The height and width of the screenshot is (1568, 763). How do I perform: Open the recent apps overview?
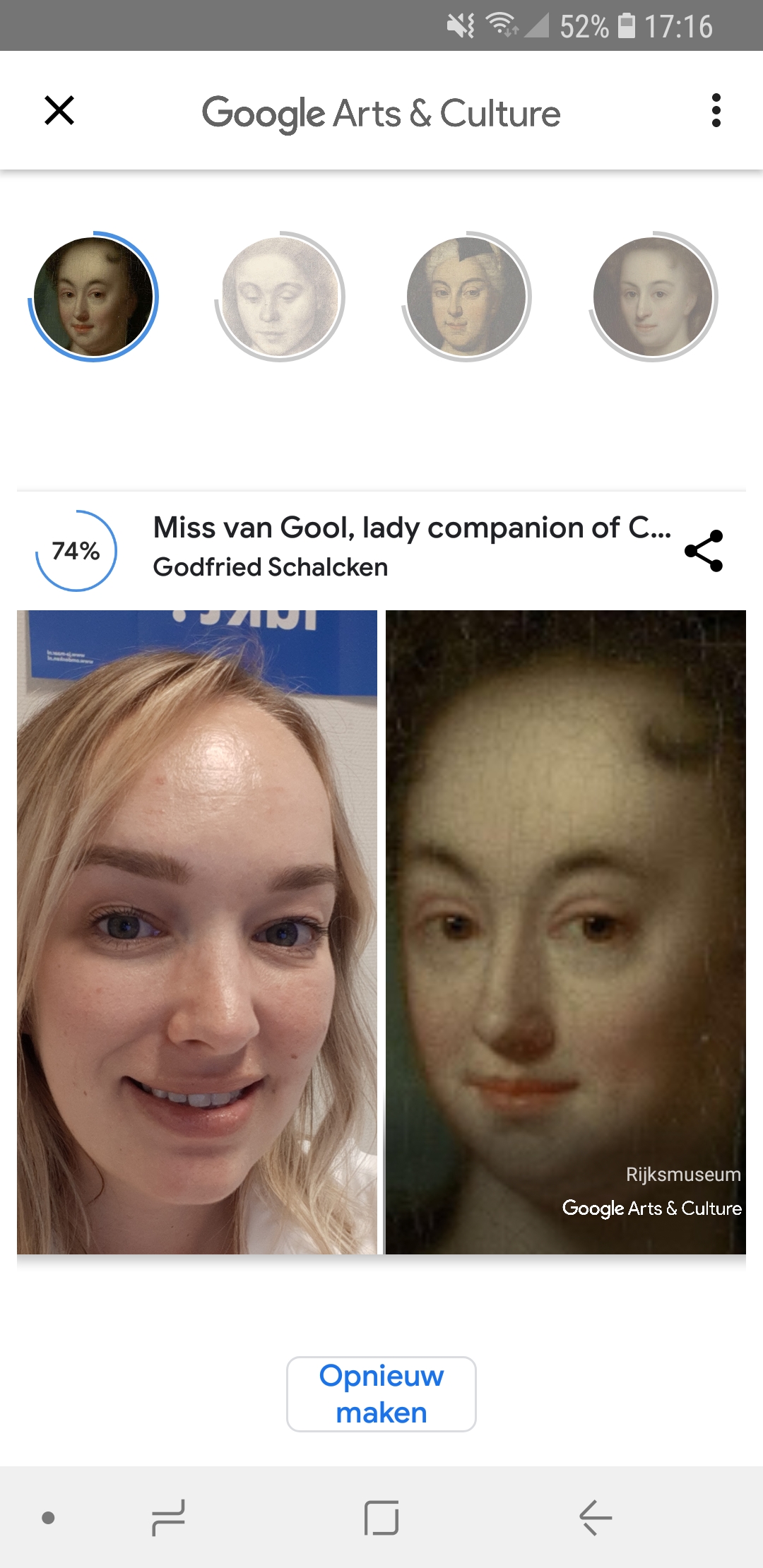pyautogui.click(x=168, y=1517)
